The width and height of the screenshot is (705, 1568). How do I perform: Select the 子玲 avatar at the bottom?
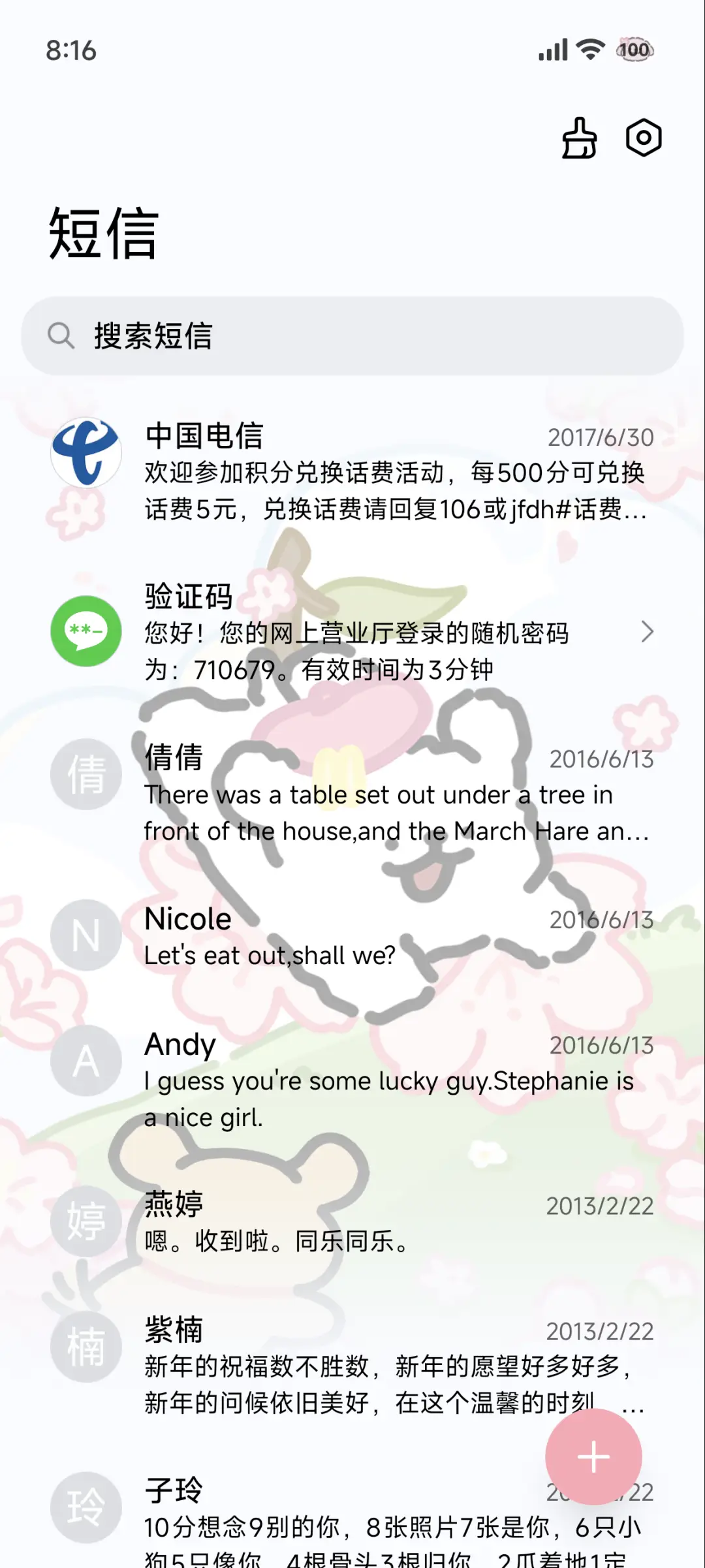tap(85, 1501)
